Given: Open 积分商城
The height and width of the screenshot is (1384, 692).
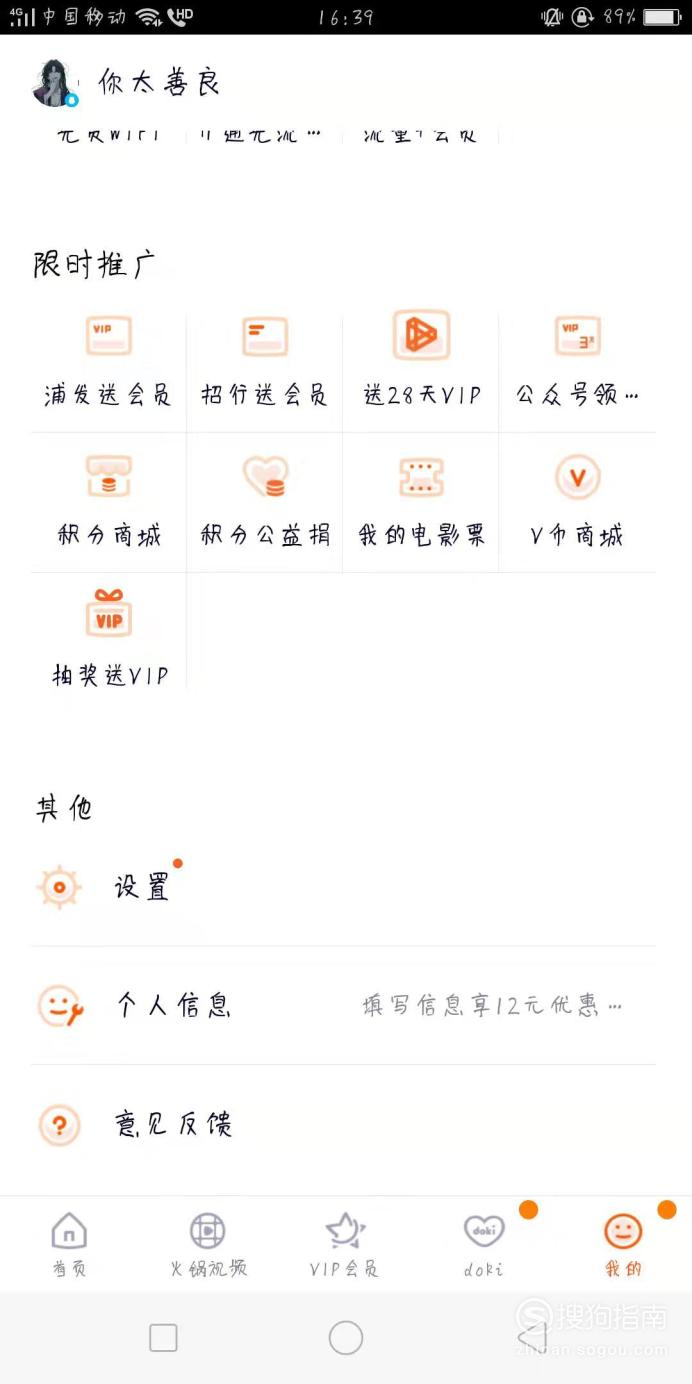Looking at the screenshot, I should click(x=108, y=502).
